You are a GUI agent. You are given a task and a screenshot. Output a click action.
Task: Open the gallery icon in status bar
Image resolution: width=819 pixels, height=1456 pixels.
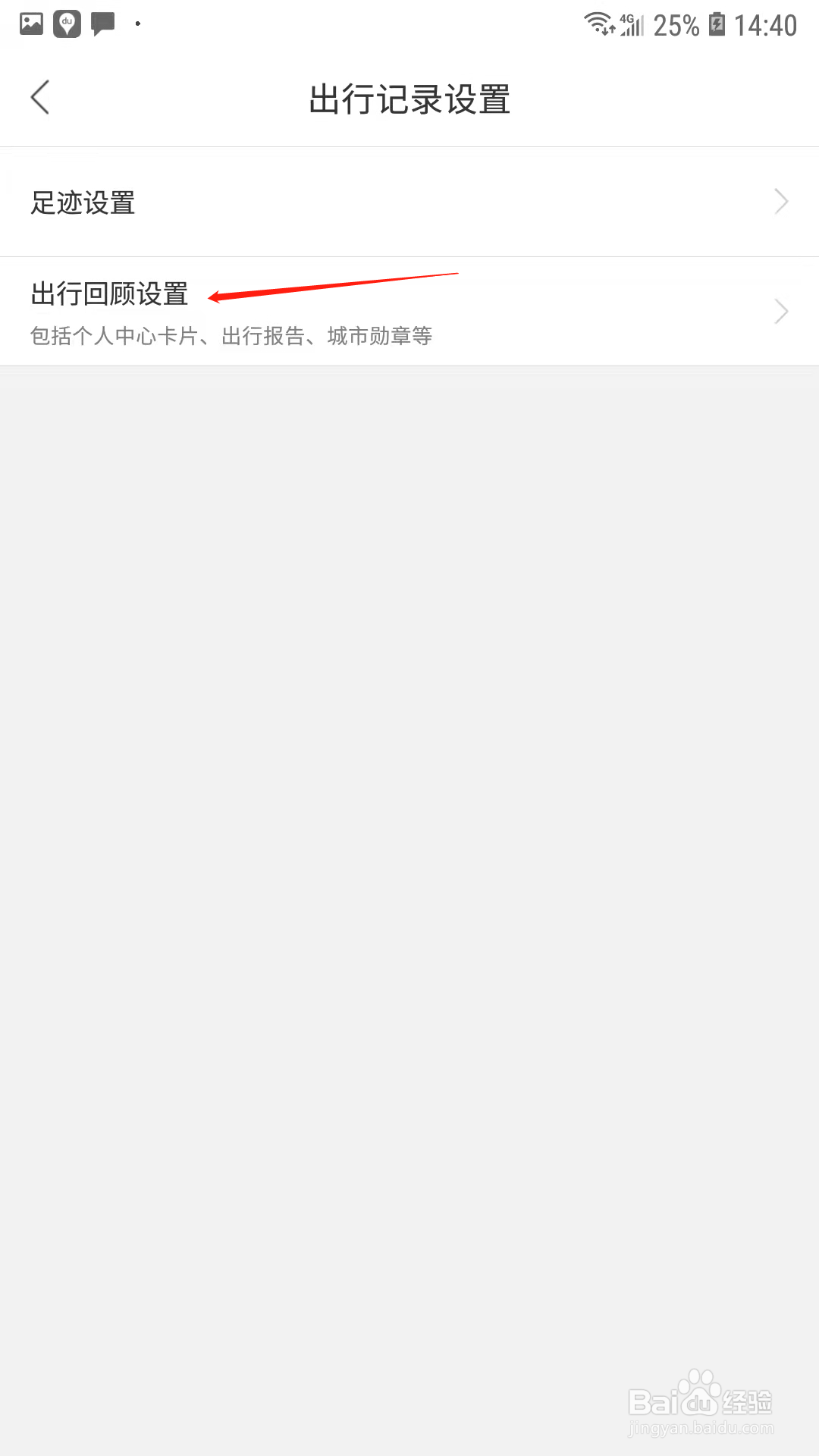tap(30, 23)
